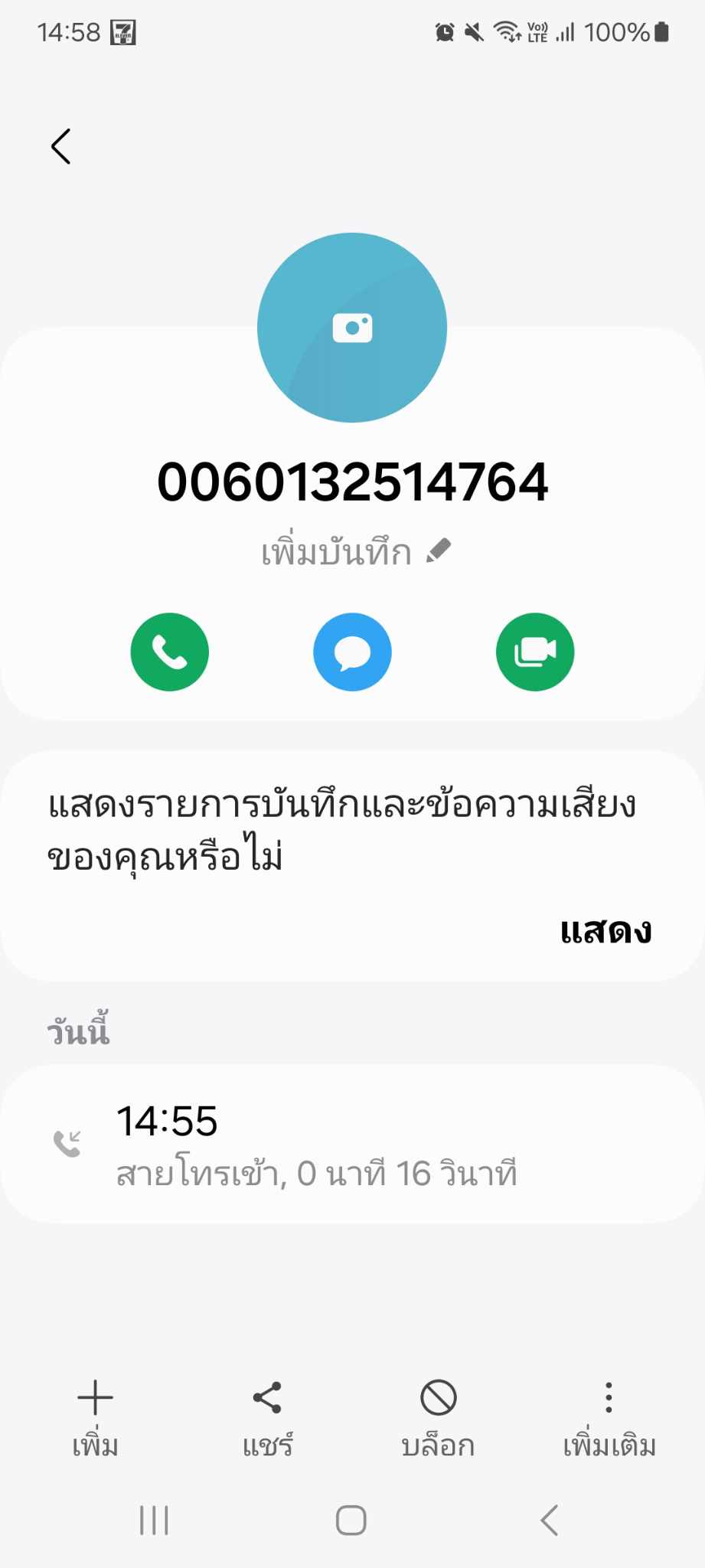Open the 14:55 incoming call entry

352,1144
